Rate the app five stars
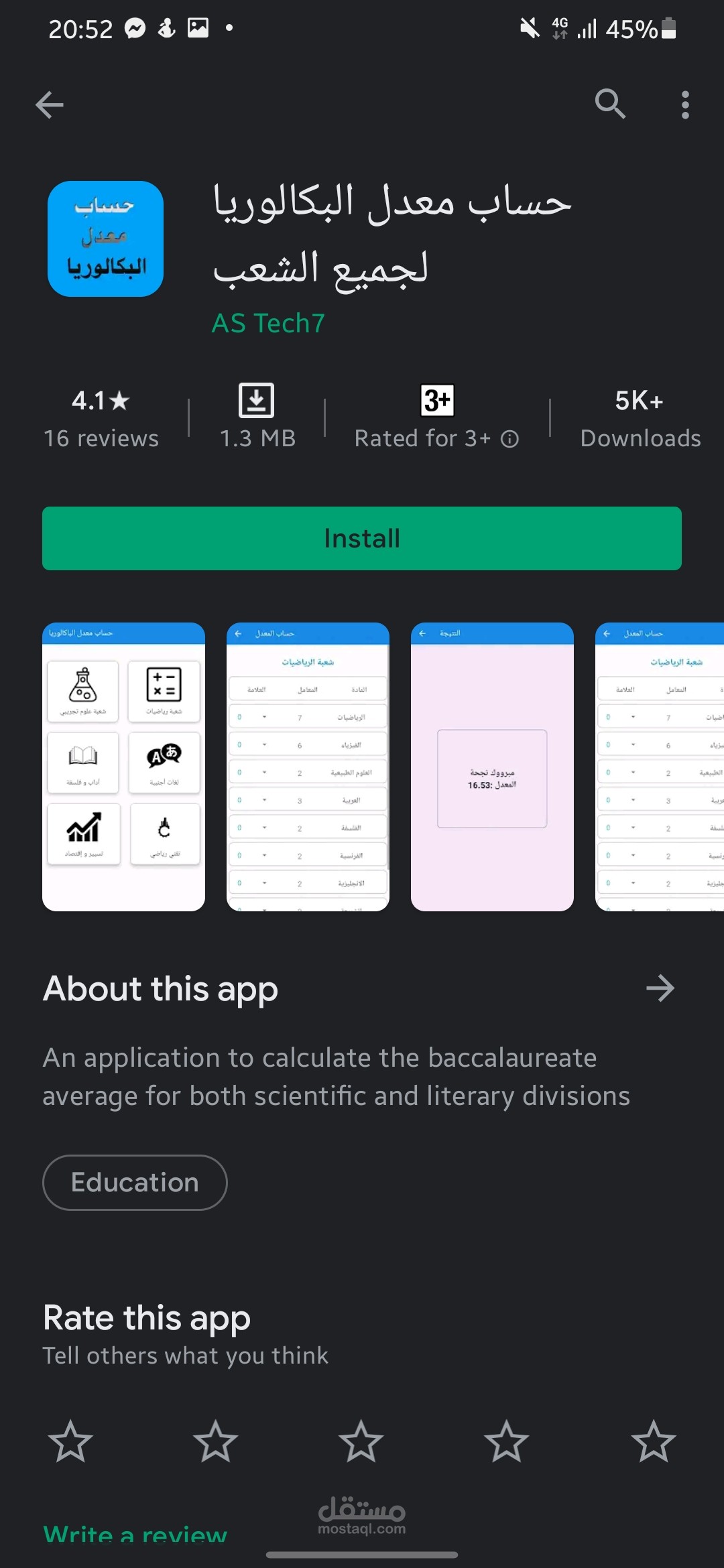 653,1441
